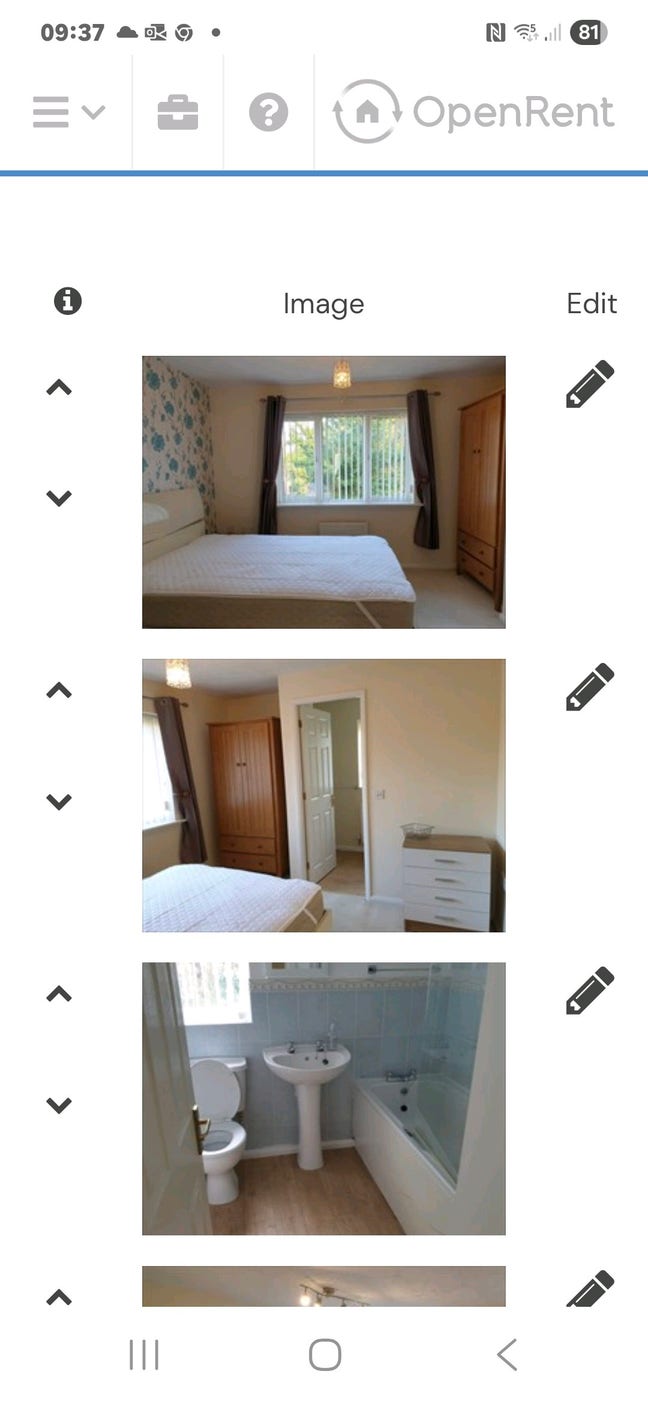Open the recent apps overview

click(144, 1355)
